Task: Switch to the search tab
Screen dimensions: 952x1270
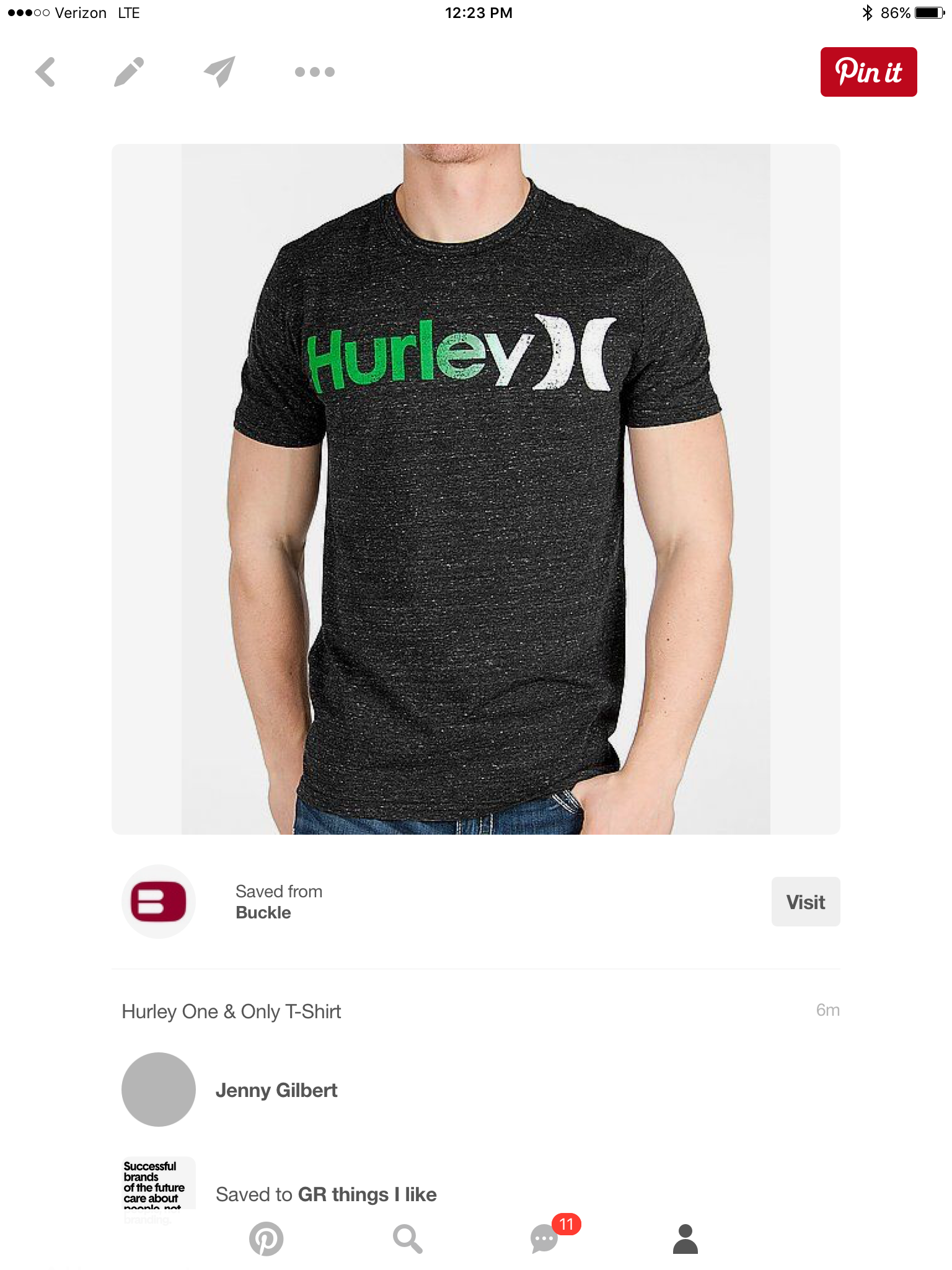Action: (x=407, y=1239)
